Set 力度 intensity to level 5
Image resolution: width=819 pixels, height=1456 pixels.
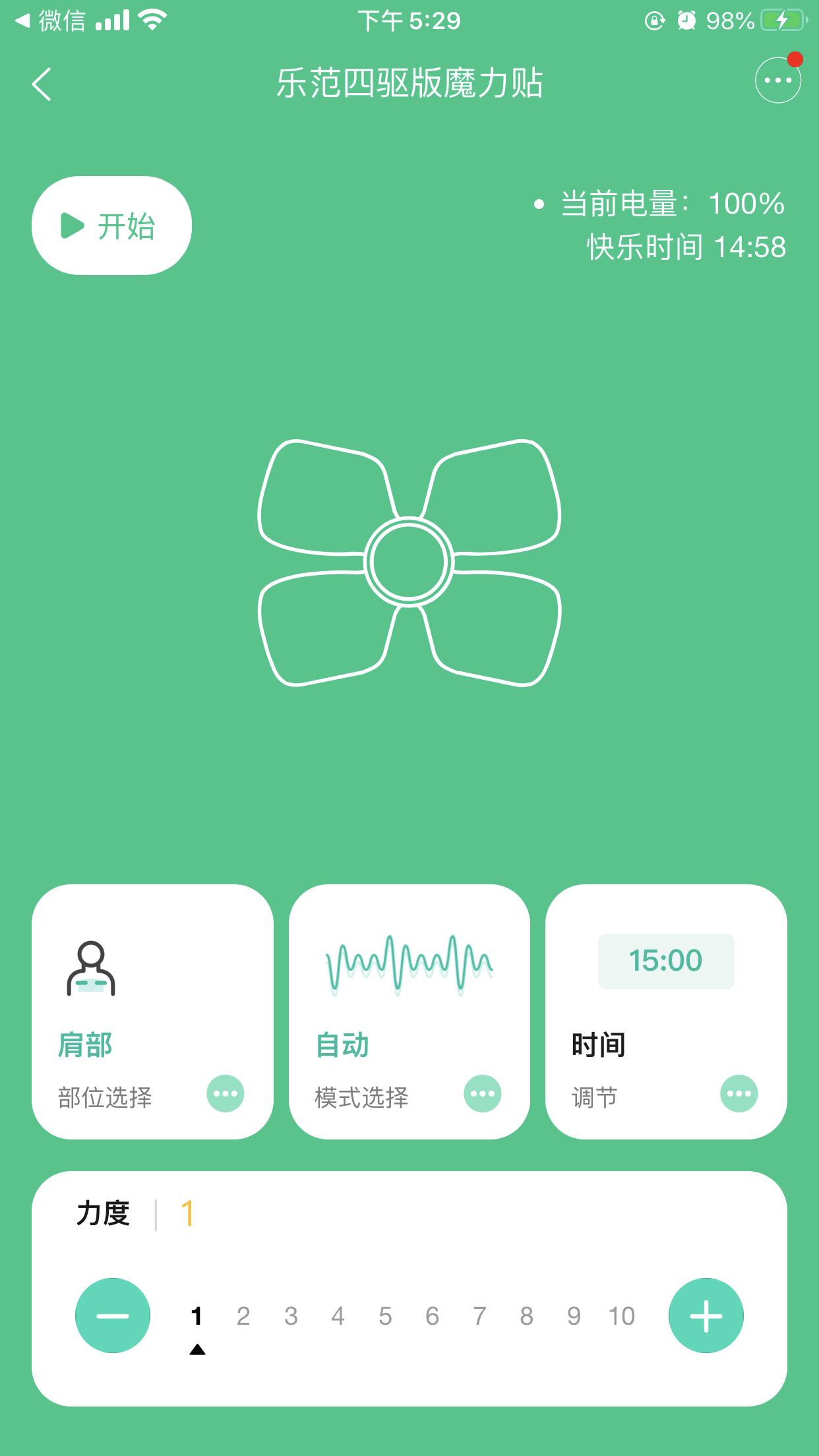tap(385, 1316)
